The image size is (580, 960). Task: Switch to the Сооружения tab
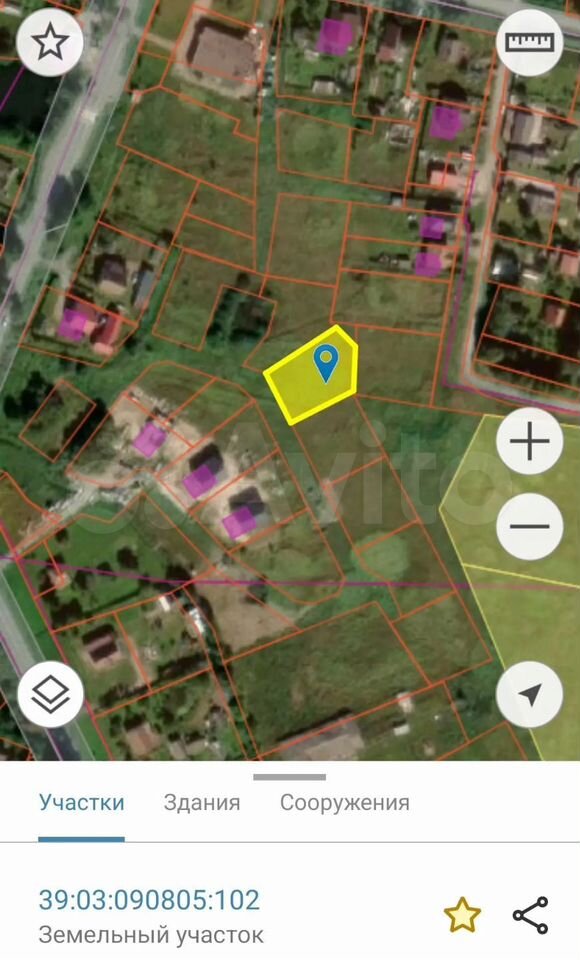(345, 803)
